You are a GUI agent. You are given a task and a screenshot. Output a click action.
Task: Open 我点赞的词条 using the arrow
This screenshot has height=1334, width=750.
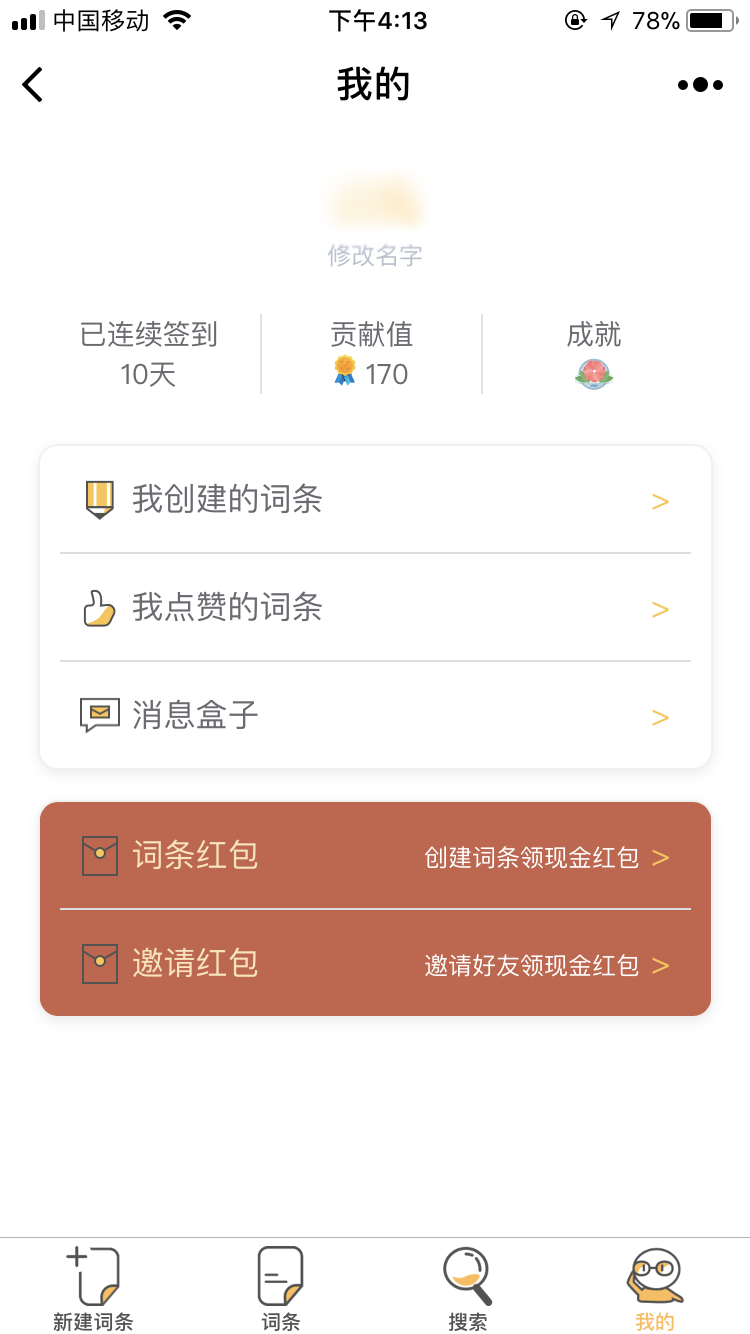(660, 608)
